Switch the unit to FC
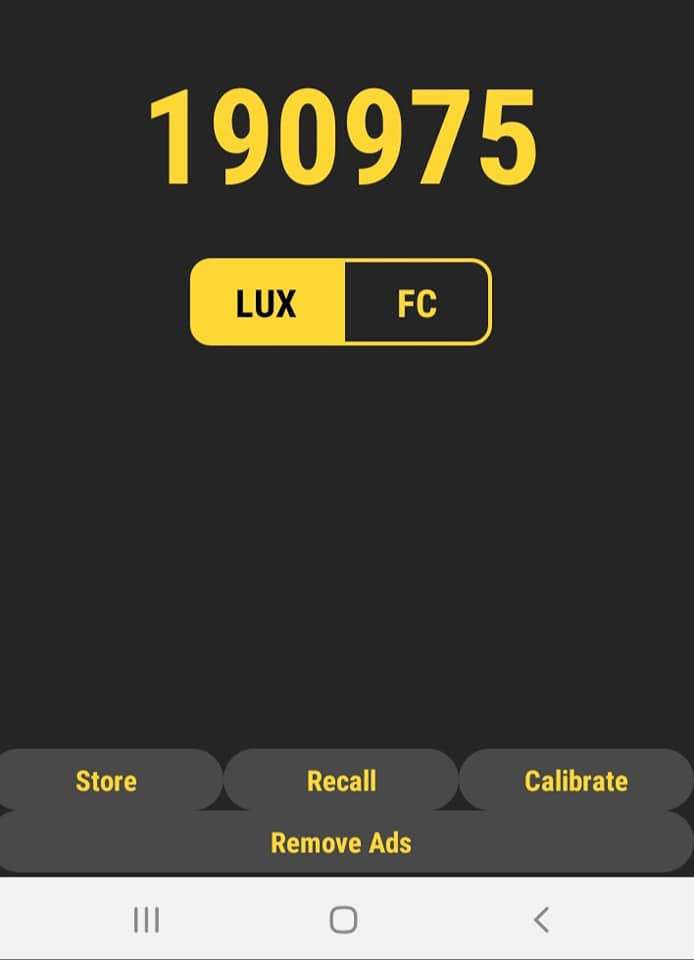Image resolution: width=694 pixels, height=960 pixels. [x=417, y=303]
